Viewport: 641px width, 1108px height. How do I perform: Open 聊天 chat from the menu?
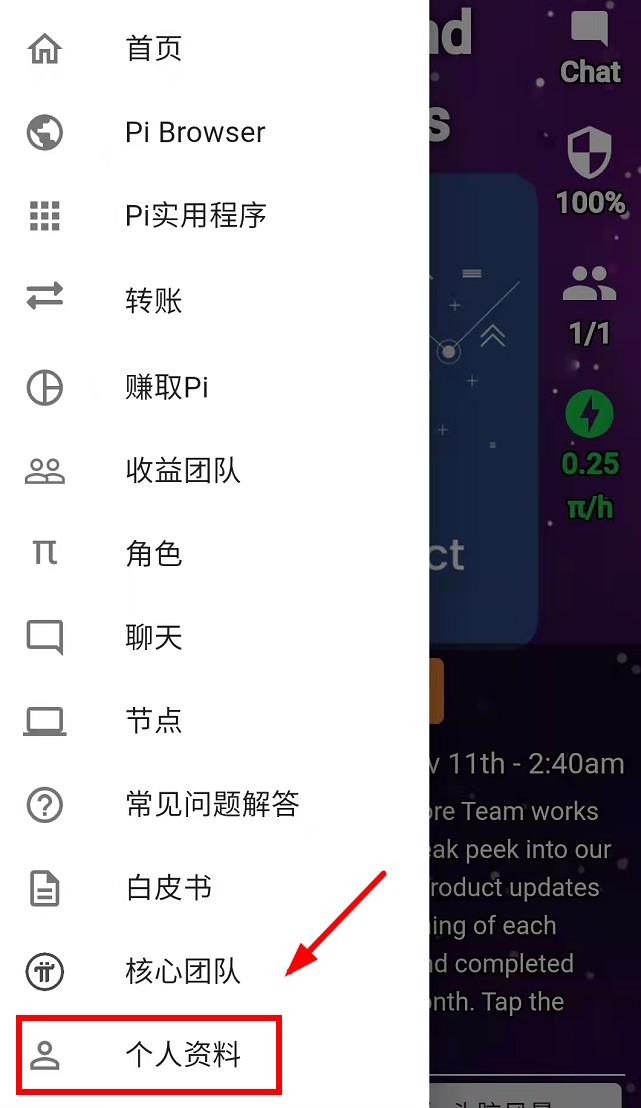pyautogui.click(x=153, y=637)
